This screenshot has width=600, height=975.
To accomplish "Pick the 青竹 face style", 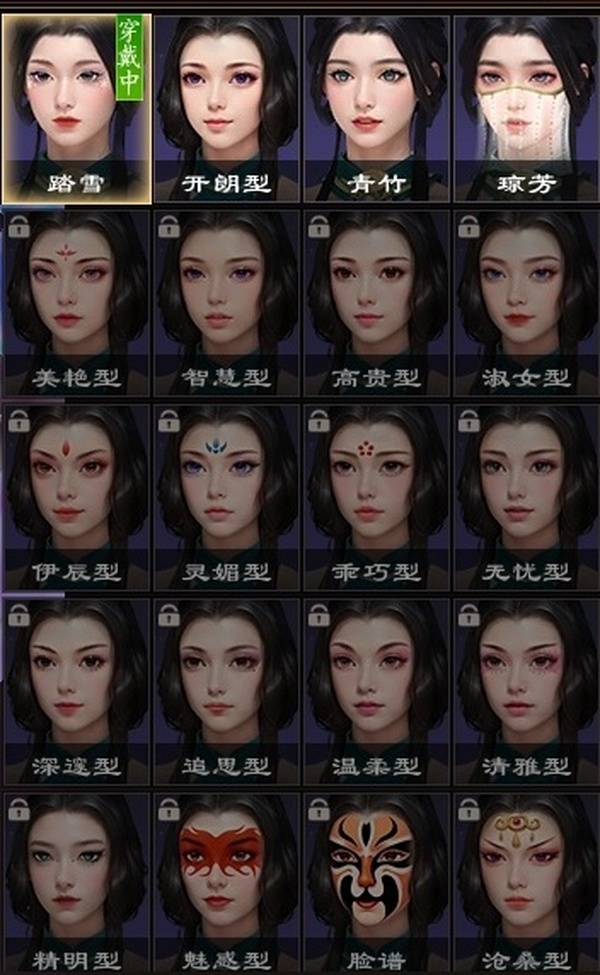I will click(x=377, y=109).
